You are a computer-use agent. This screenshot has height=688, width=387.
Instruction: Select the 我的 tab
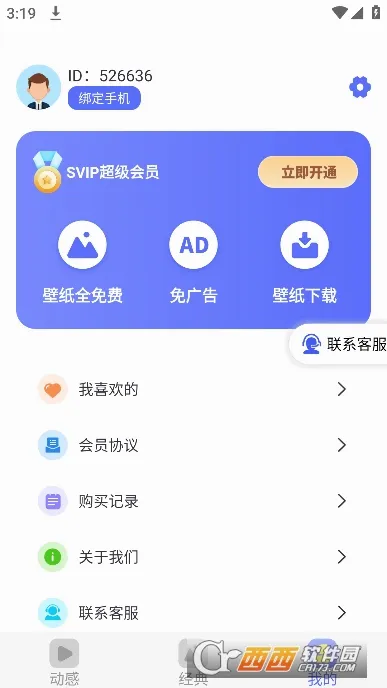pos(322,662)
